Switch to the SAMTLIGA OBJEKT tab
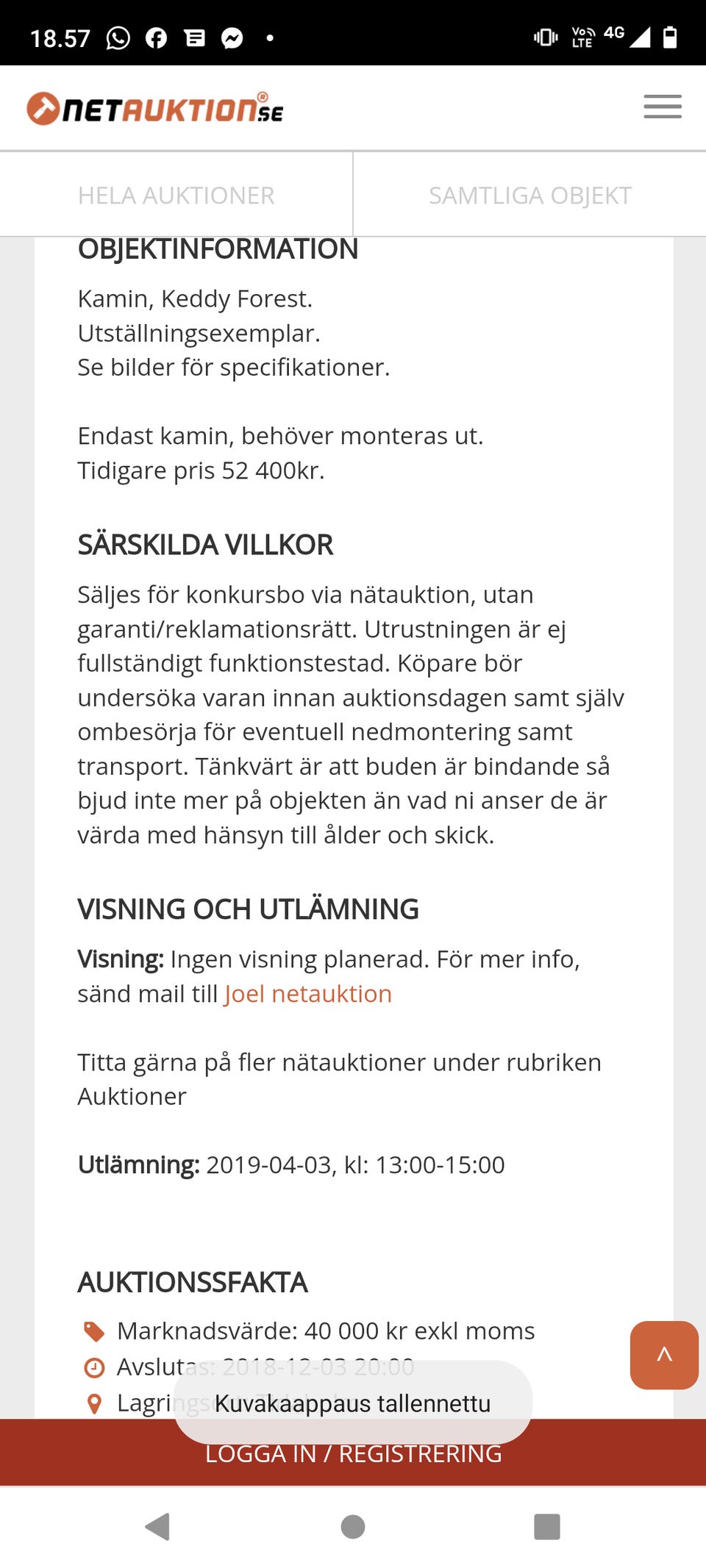The height and width of the screenshot is (1568, 706). coord(530,194)
